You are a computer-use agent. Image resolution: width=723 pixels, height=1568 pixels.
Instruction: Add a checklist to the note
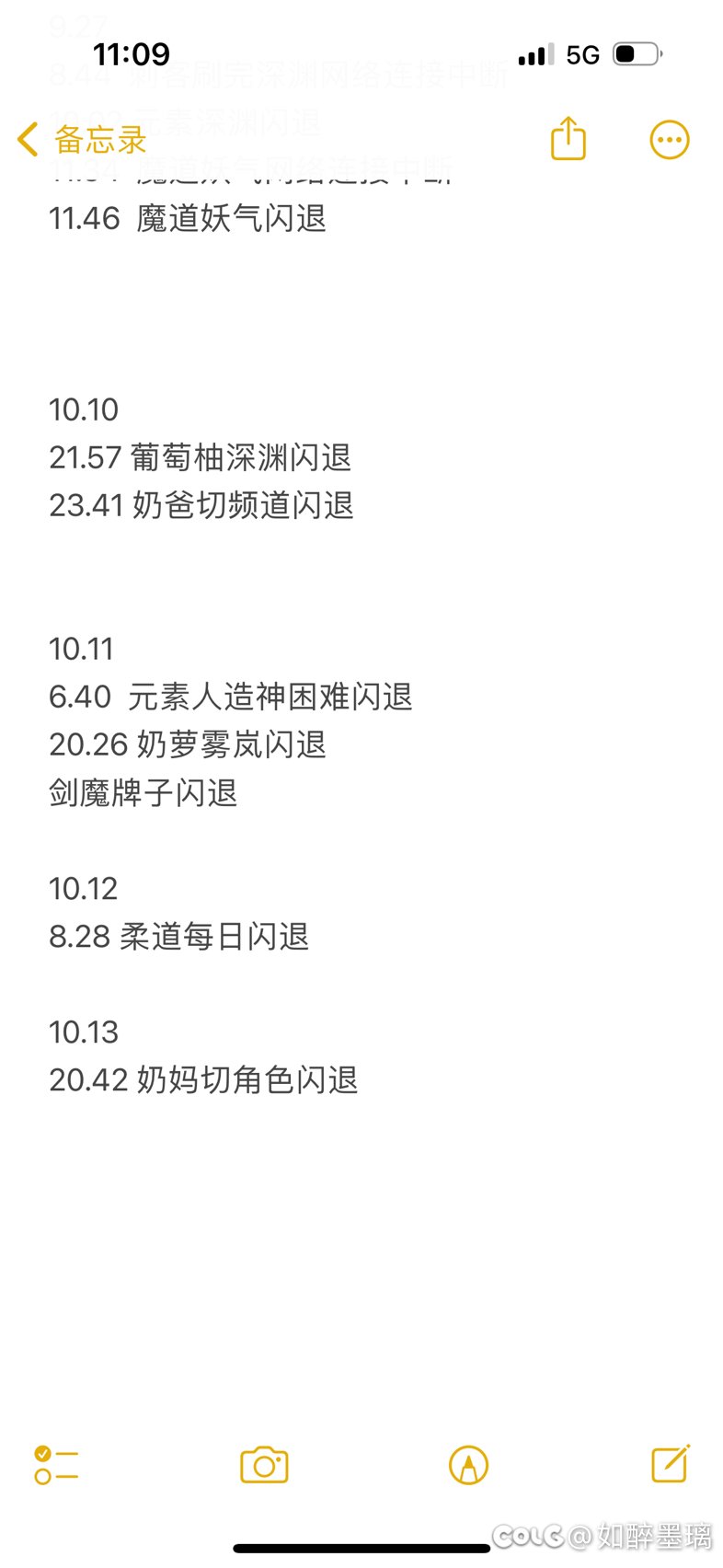55,1465
